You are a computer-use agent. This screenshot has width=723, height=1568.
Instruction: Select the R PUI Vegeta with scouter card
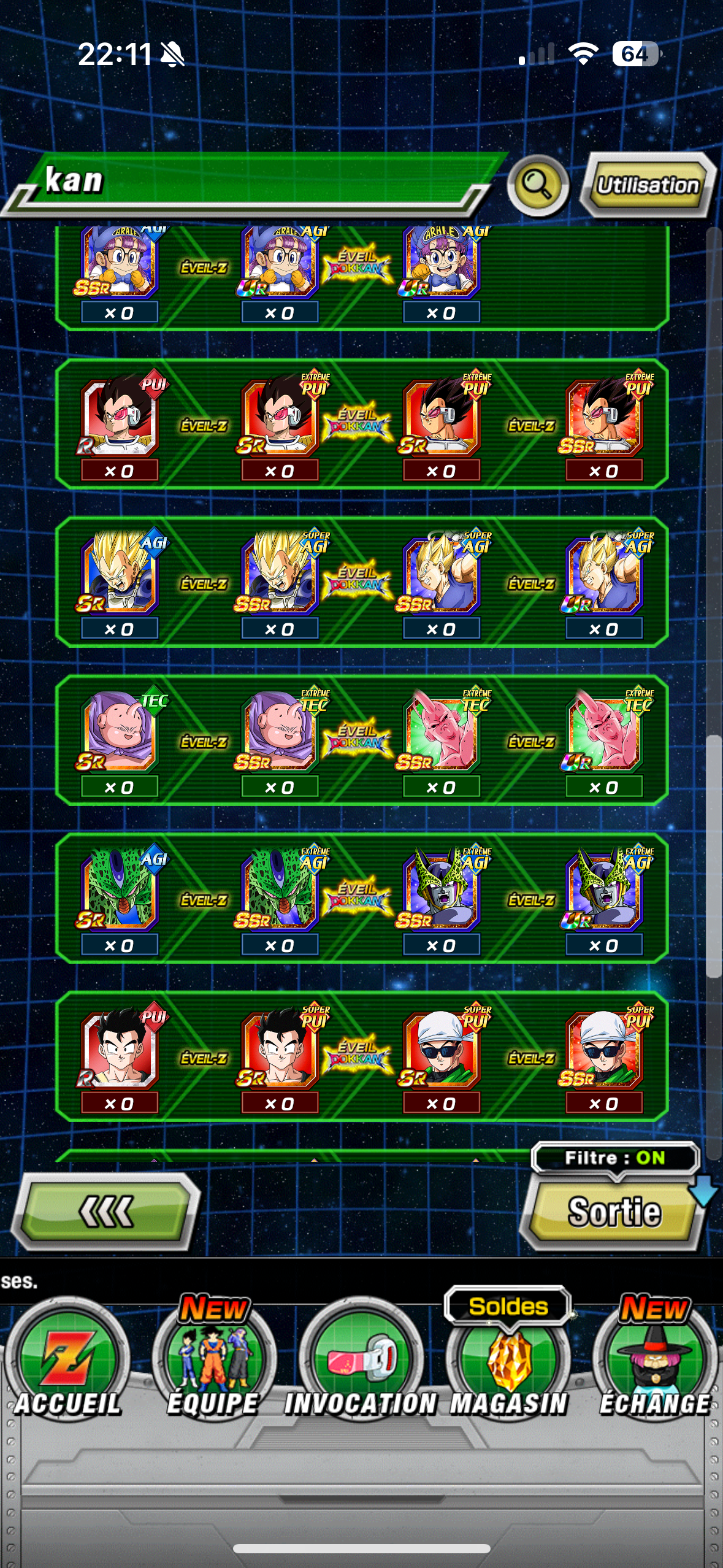[x=119, y=418]
